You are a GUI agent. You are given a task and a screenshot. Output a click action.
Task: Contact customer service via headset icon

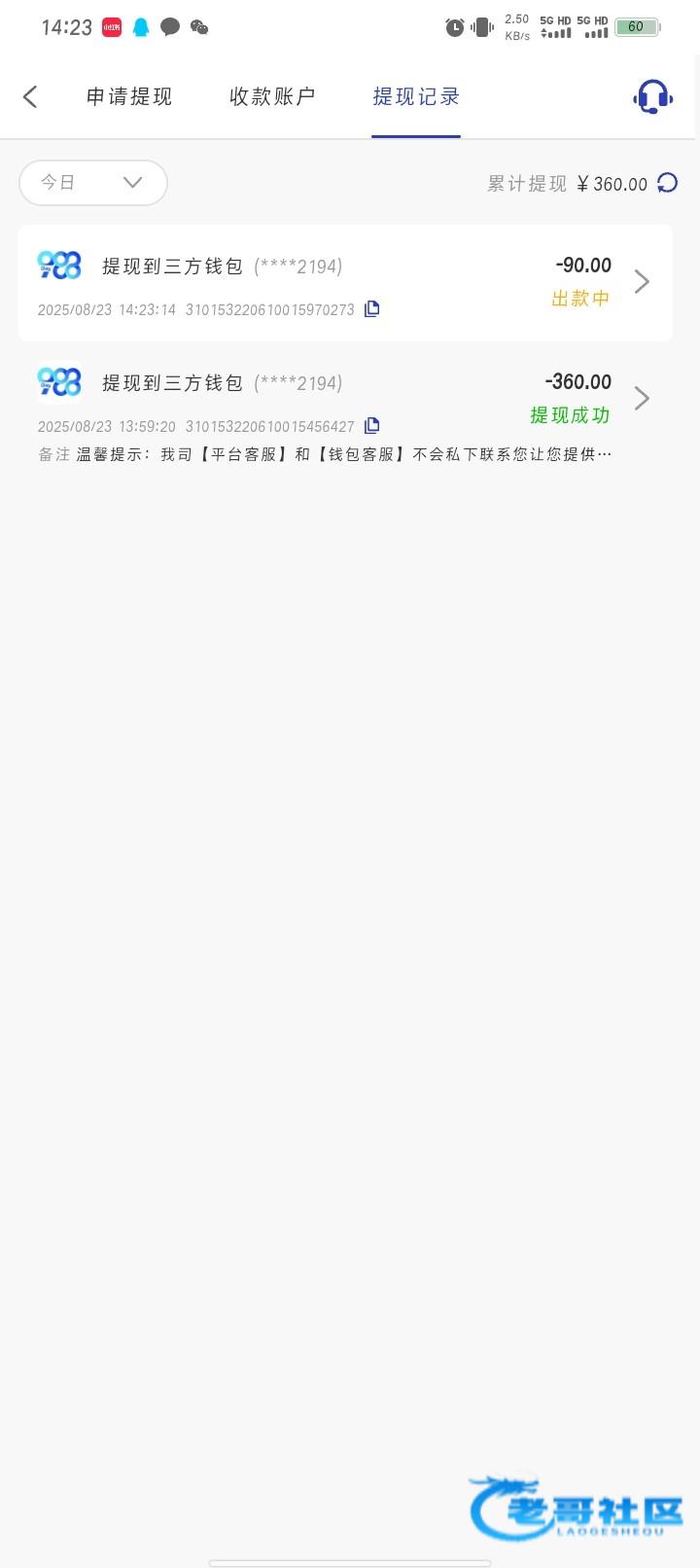[x=652, y=96]
